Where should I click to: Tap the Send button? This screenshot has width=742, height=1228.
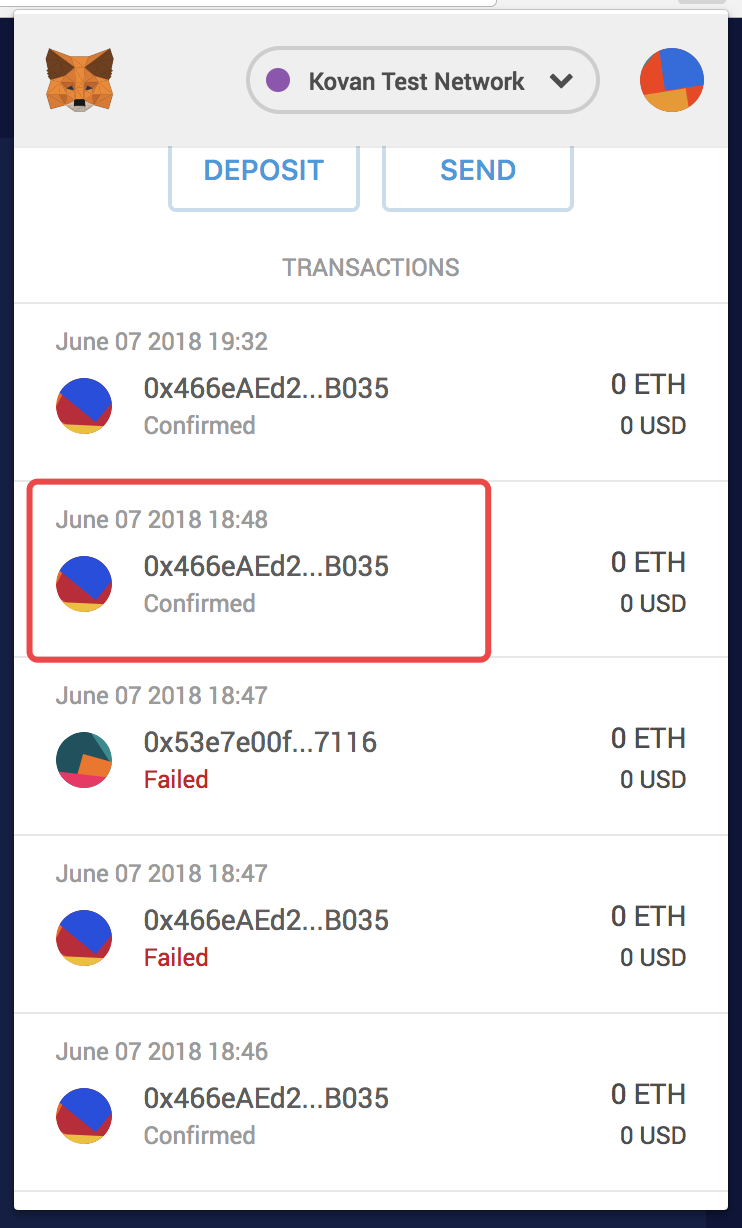pyautogui.click(x=478, y=172)
